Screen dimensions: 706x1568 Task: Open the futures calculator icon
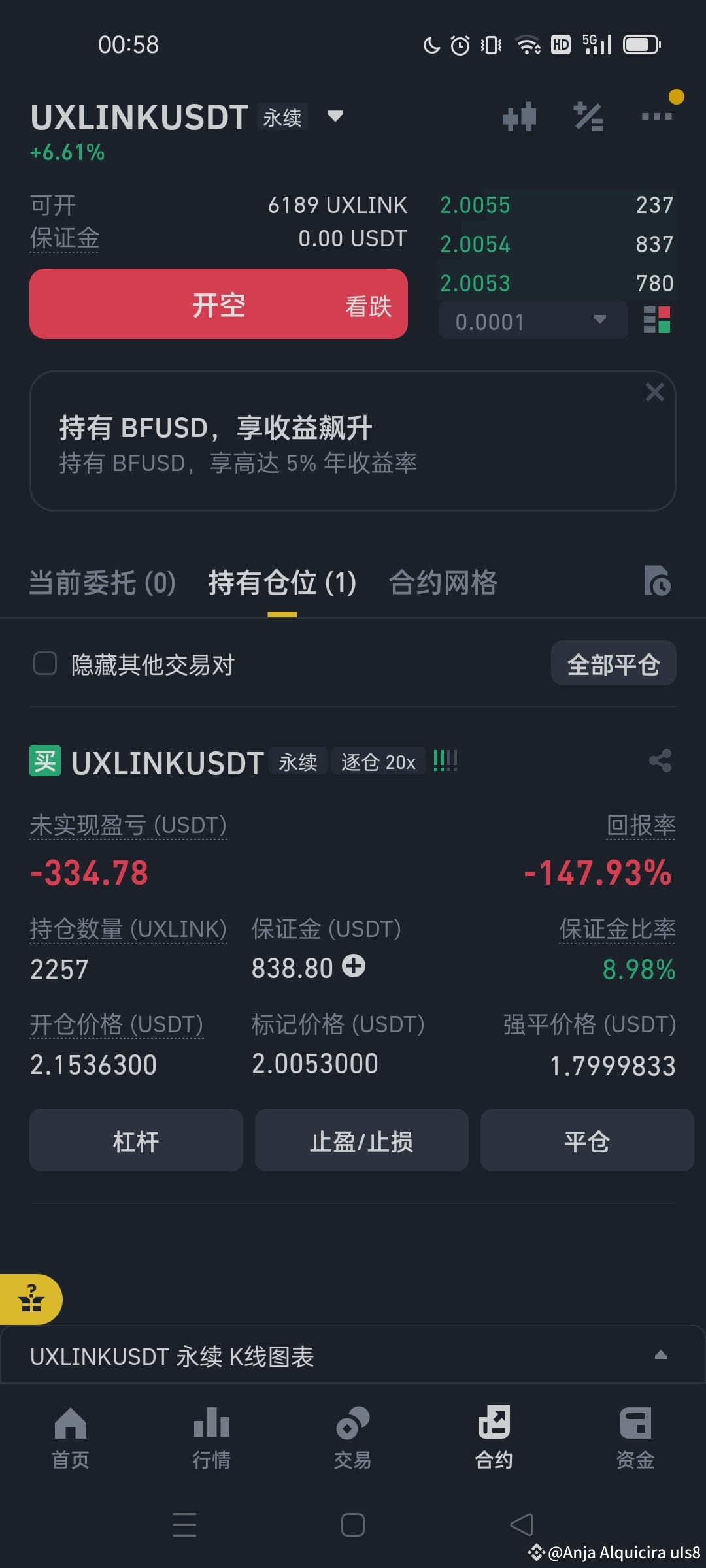click(x=588, y=116)
